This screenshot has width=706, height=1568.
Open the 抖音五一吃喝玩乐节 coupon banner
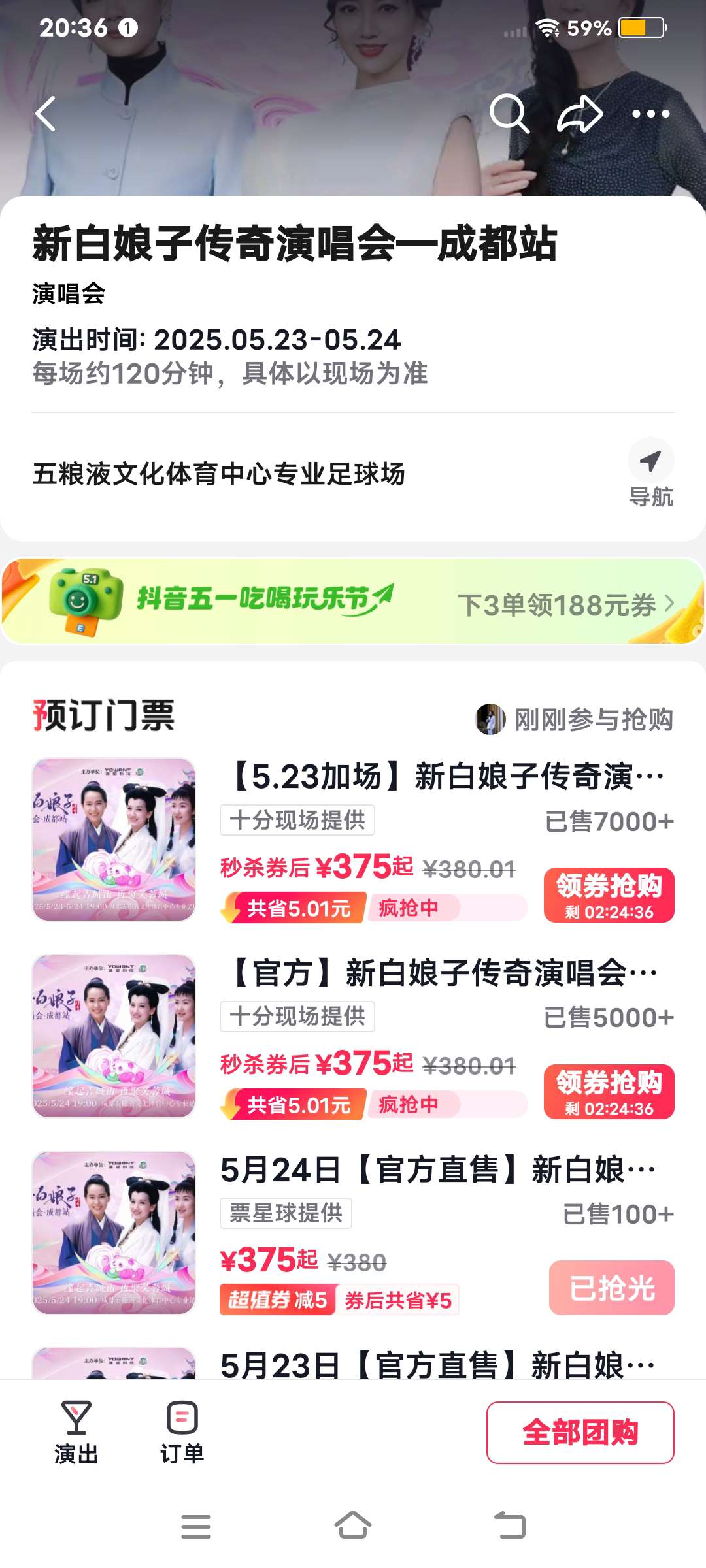coord(353,601)
